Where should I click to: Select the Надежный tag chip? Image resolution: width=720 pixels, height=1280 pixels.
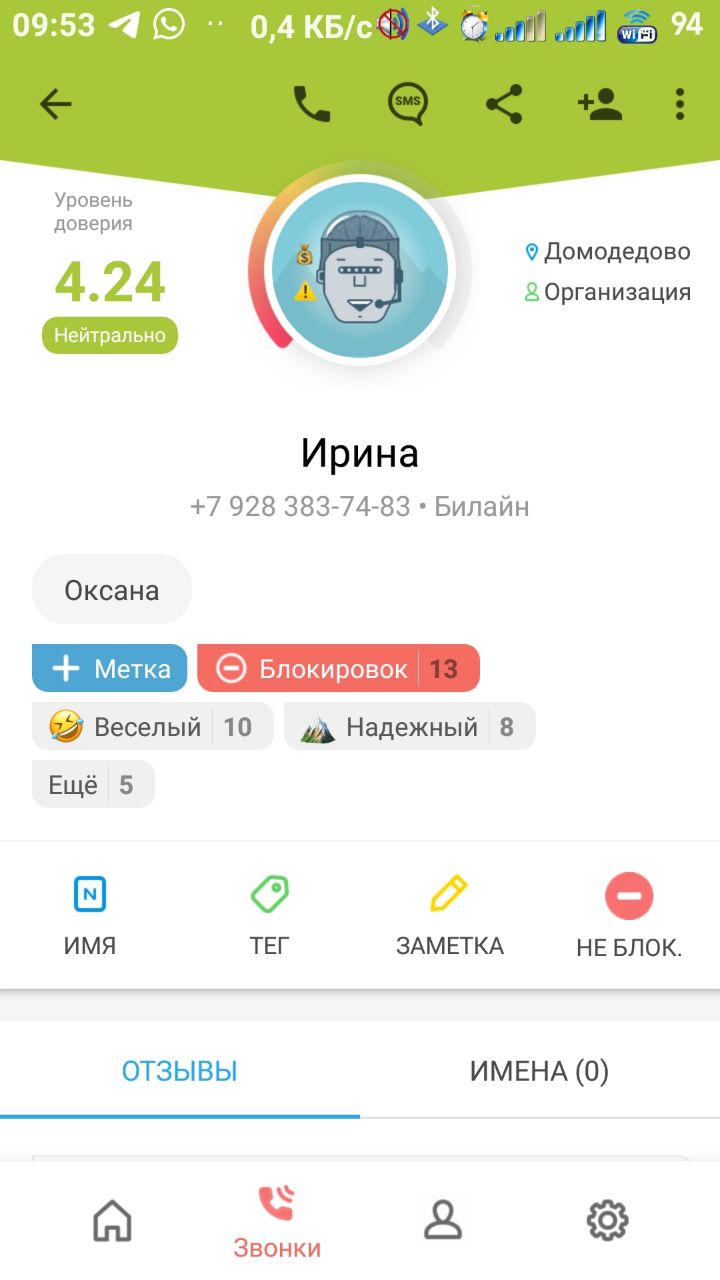click(409, 726)
